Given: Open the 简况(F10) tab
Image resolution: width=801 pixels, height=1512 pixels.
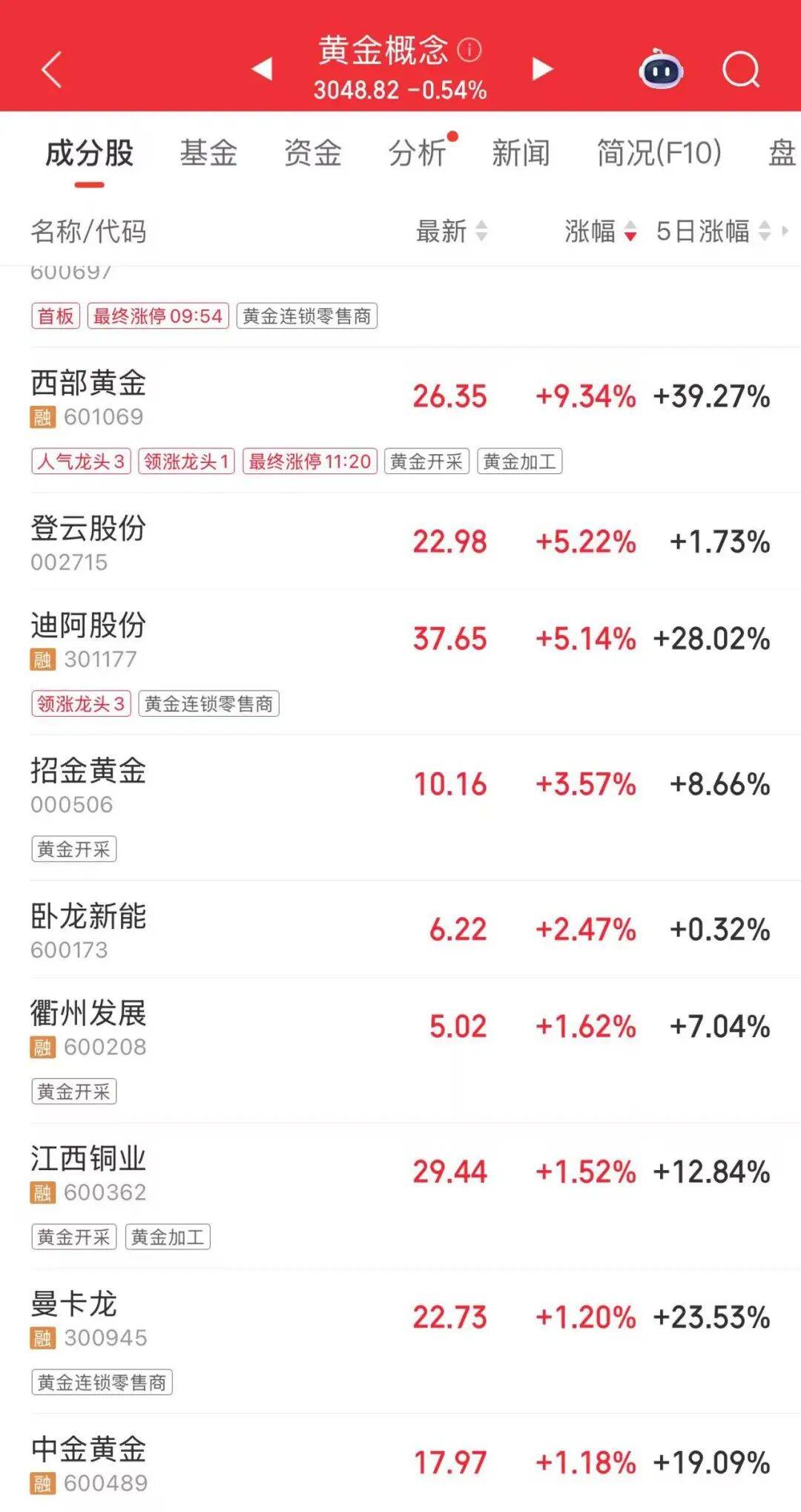Looking at the screenshot, I should click(x=659, y=154).
